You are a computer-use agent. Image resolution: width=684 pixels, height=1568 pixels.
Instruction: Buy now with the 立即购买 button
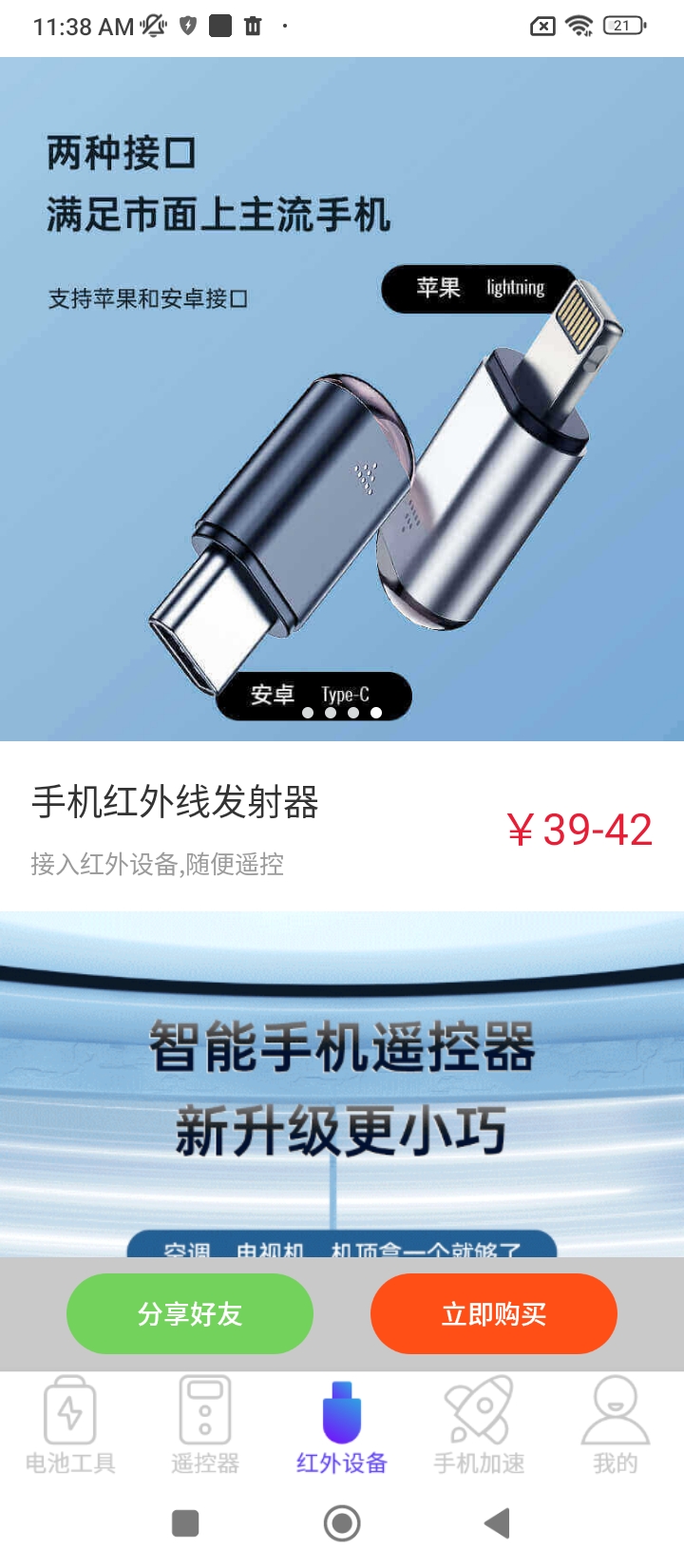tap(494, 1313)
